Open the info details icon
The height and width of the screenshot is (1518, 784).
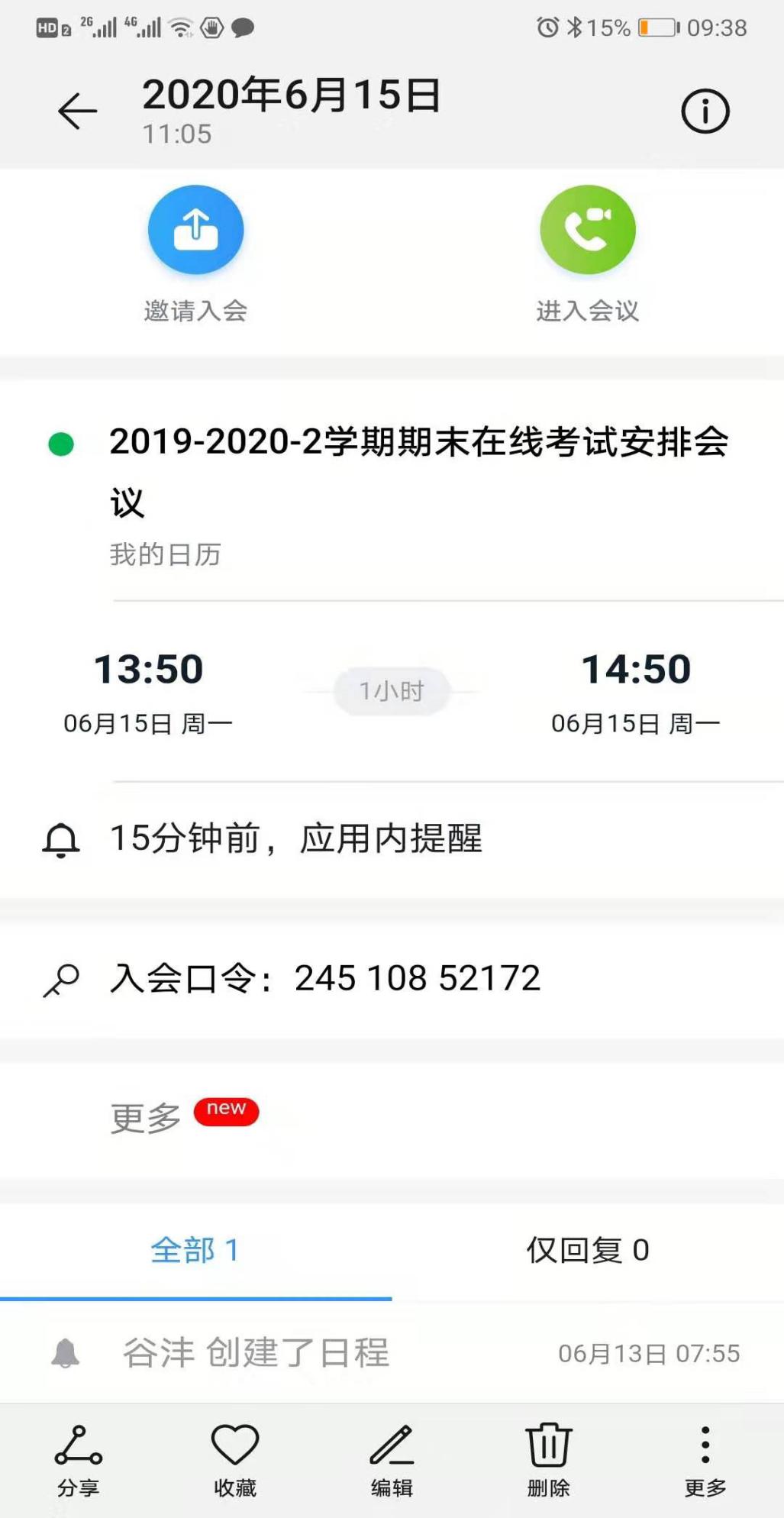[x=705, y=111]
